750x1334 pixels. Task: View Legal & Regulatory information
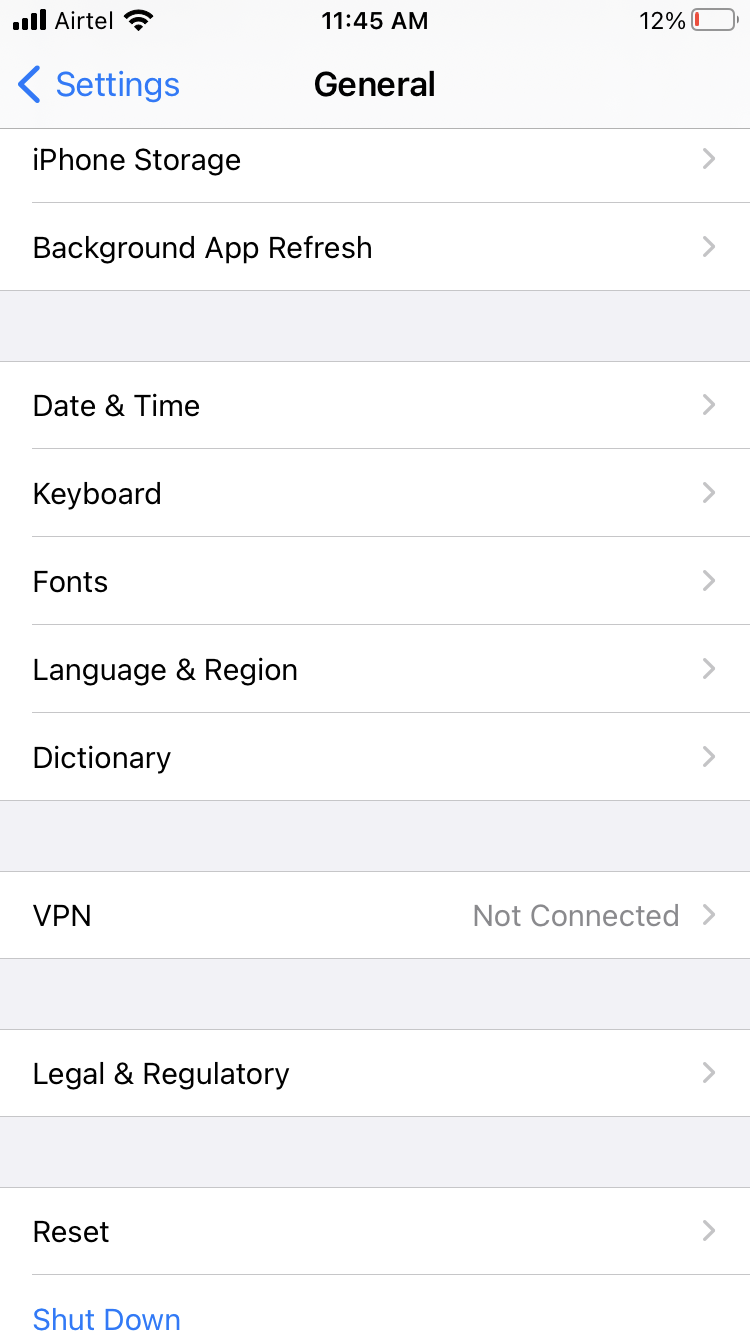point(375,1074)
